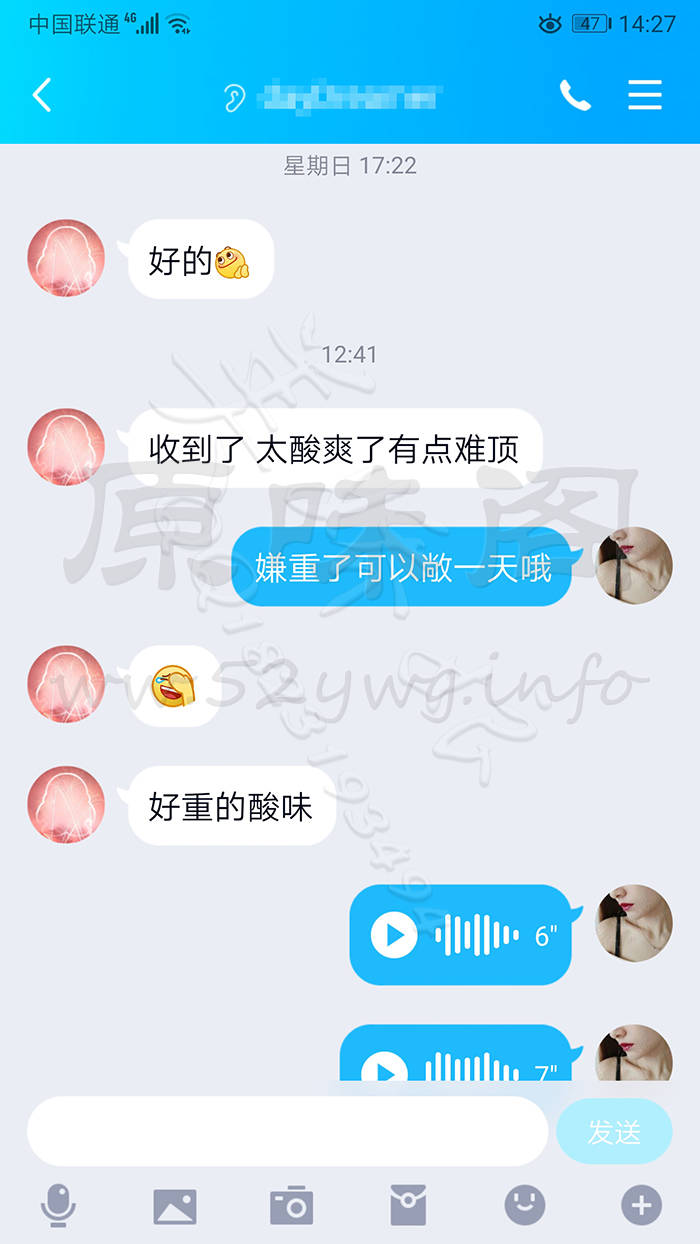Play the 6-second voice message
The image size is (700, 1244).
pos(394,936)
